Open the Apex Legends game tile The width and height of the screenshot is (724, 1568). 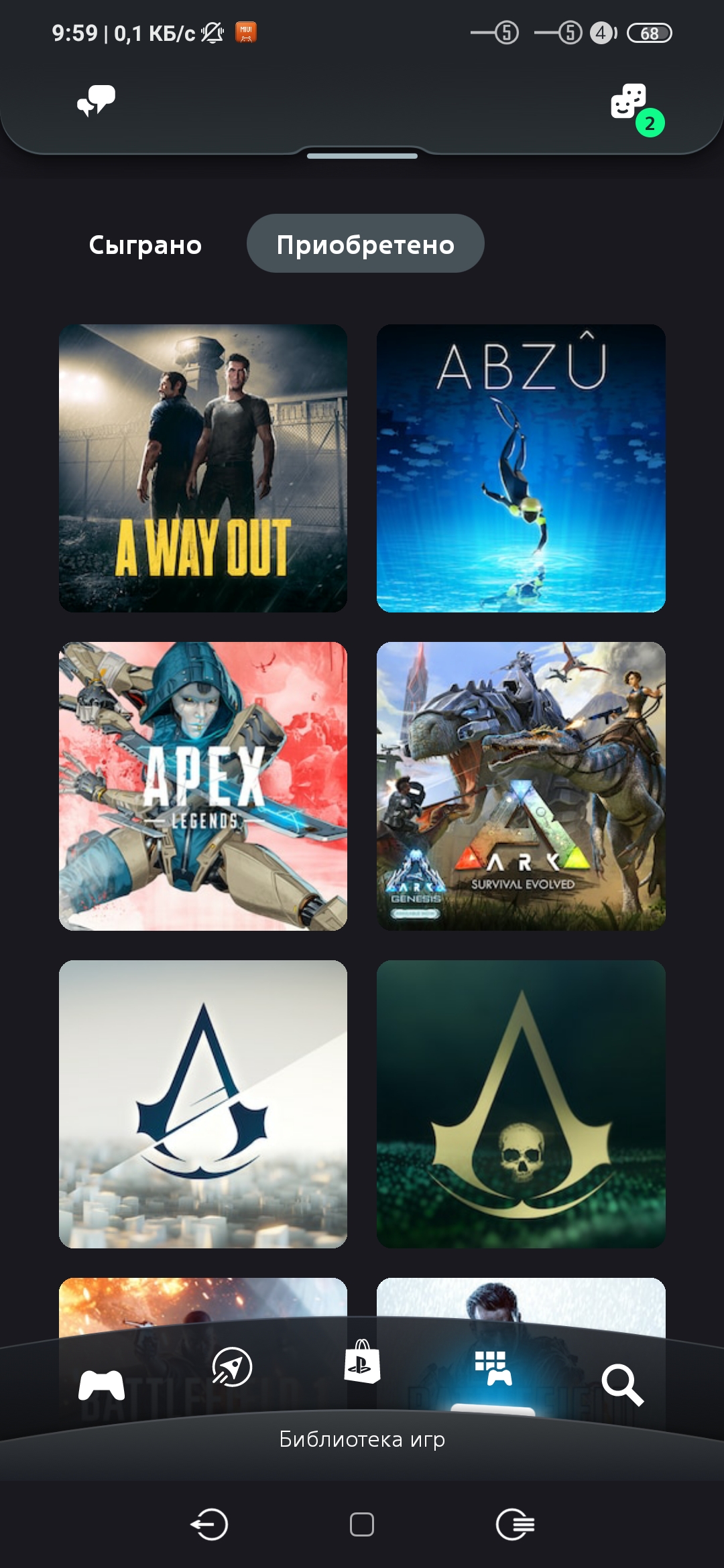pos(203,786)
